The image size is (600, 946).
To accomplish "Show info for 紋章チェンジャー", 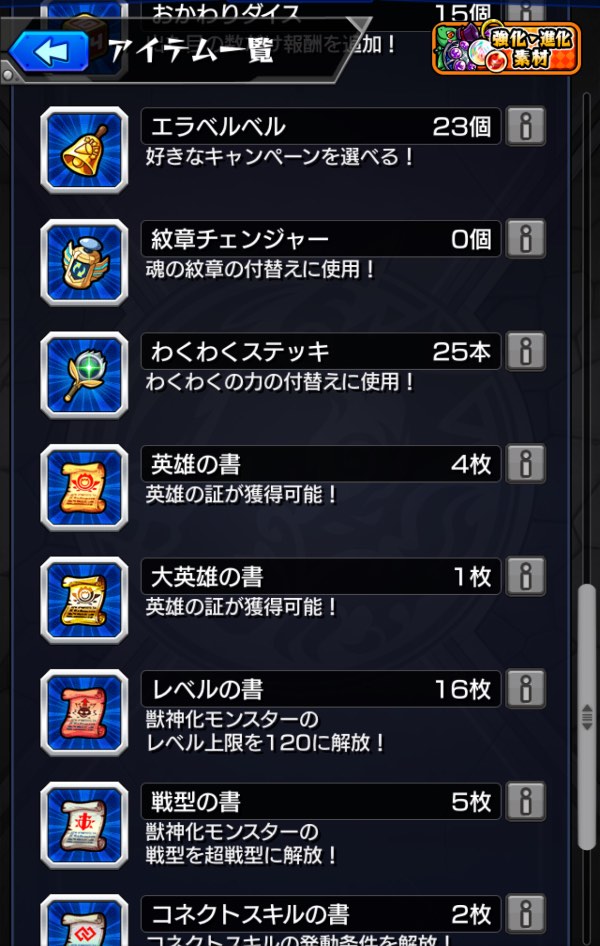I will coord(526,240).
